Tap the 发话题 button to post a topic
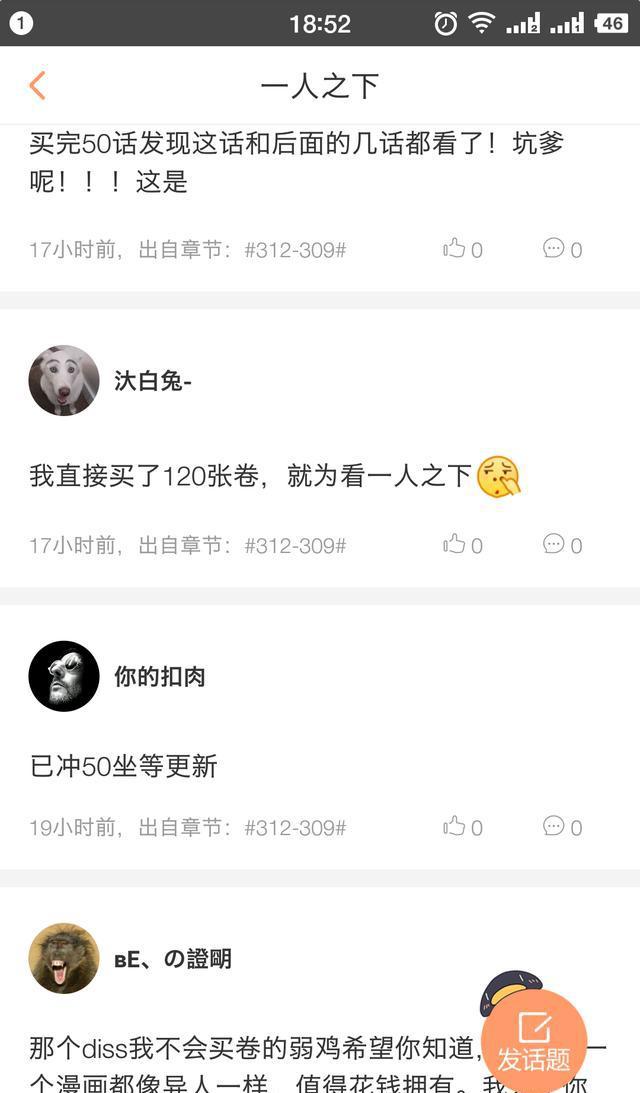The height and width of the screenshot is (1093, 640). (534, 1041)
